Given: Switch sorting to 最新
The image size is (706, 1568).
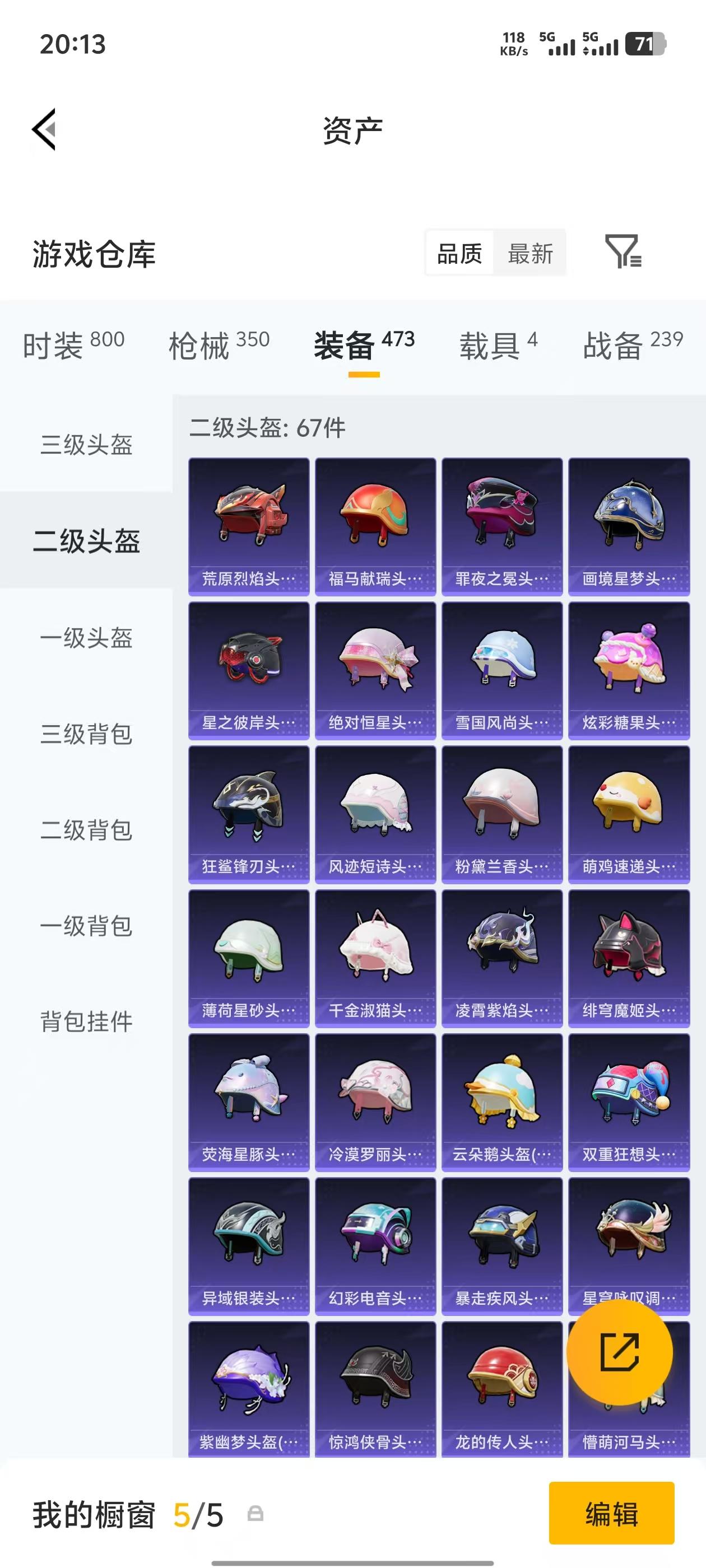Looking at the screenshot, I should [x=531, y=254].
